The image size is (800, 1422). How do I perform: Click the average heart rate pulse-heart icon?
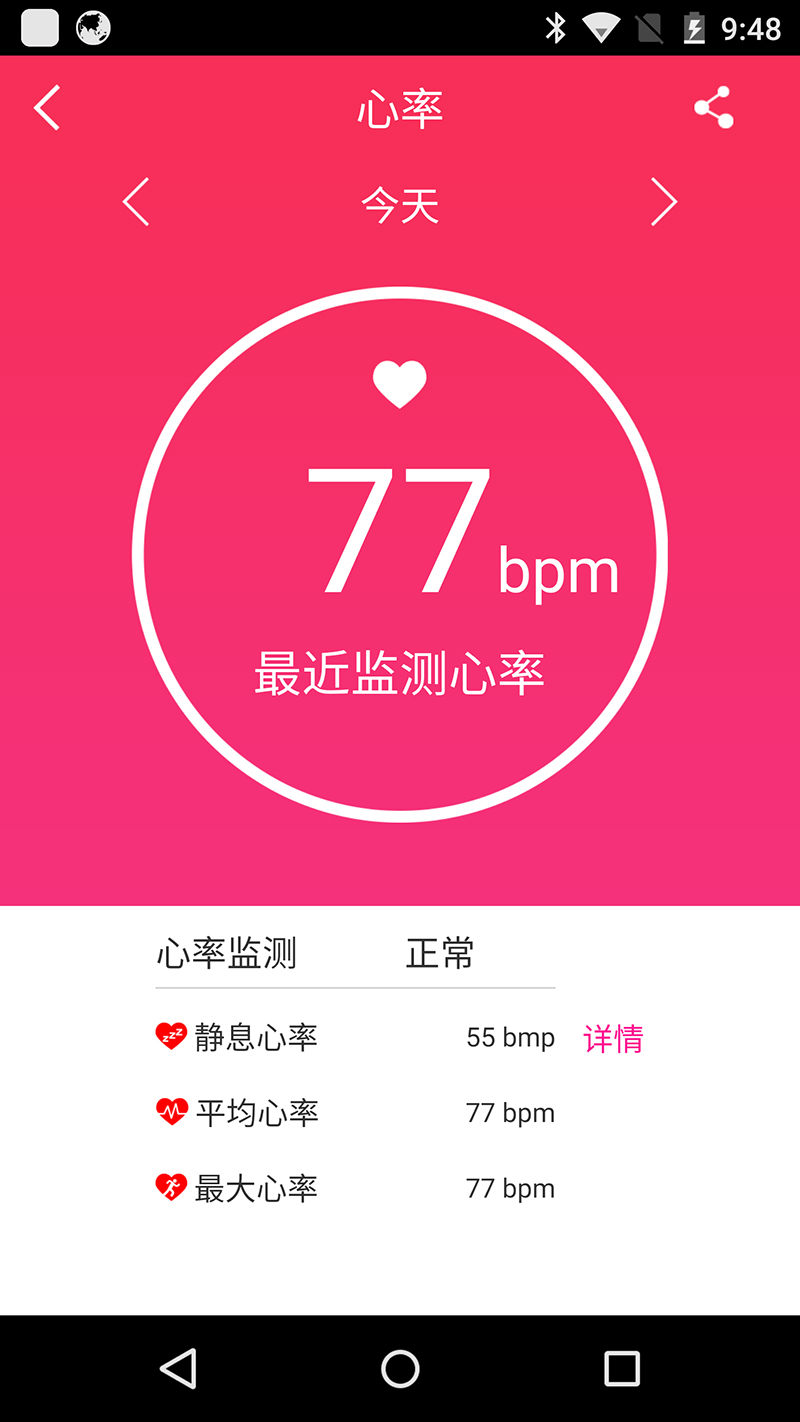click(171, 1110)
